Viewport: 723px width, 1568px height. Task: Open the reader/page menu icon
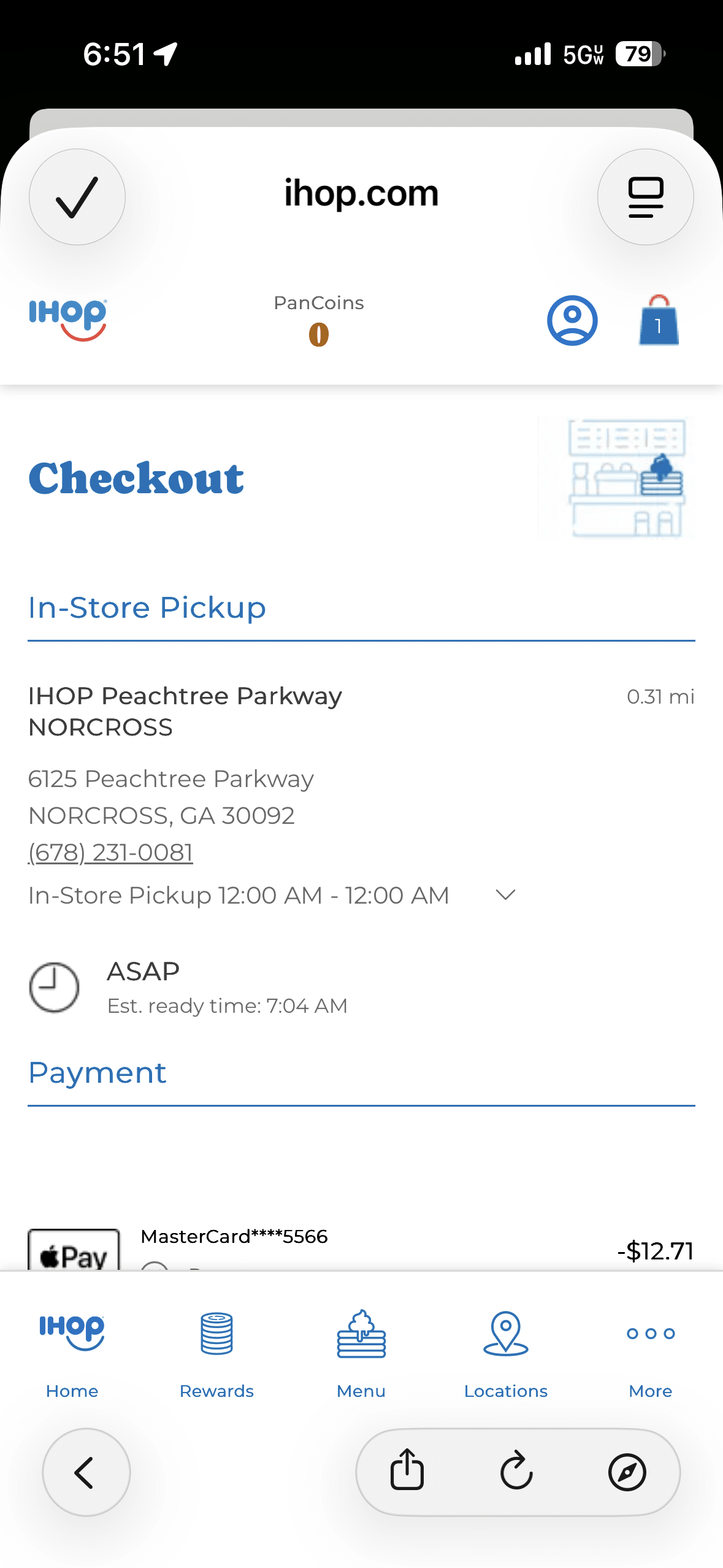pos(646,197)
